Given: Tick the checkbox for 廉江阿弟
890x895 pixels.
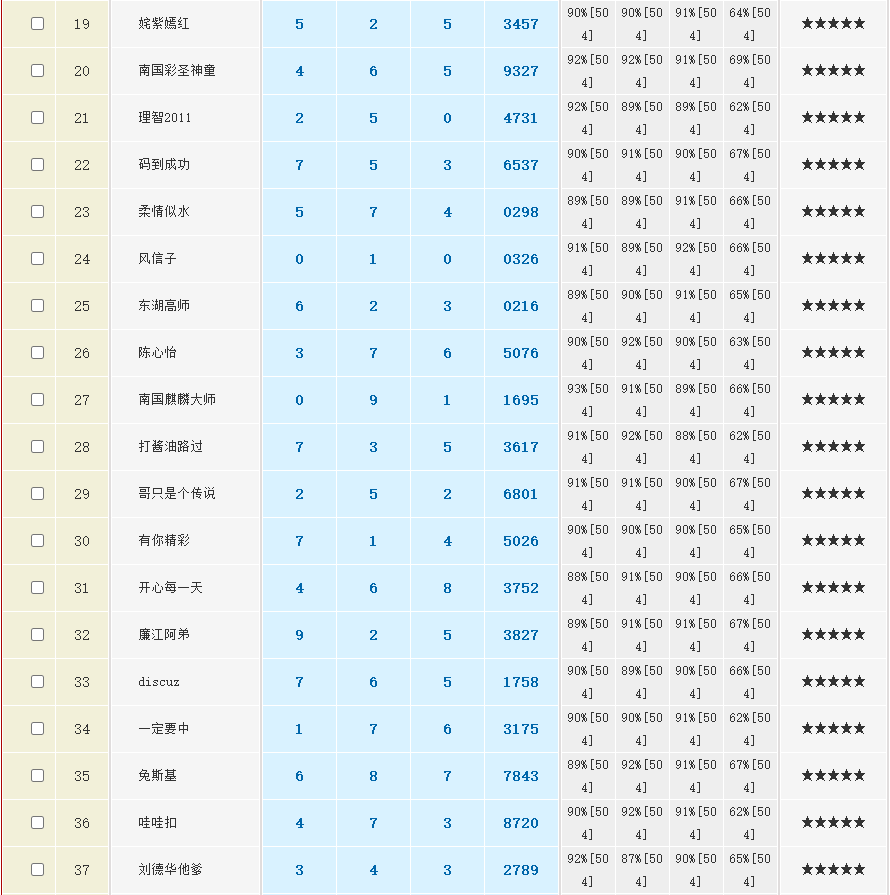Looking at the screenshot, I should click(38, 634).
